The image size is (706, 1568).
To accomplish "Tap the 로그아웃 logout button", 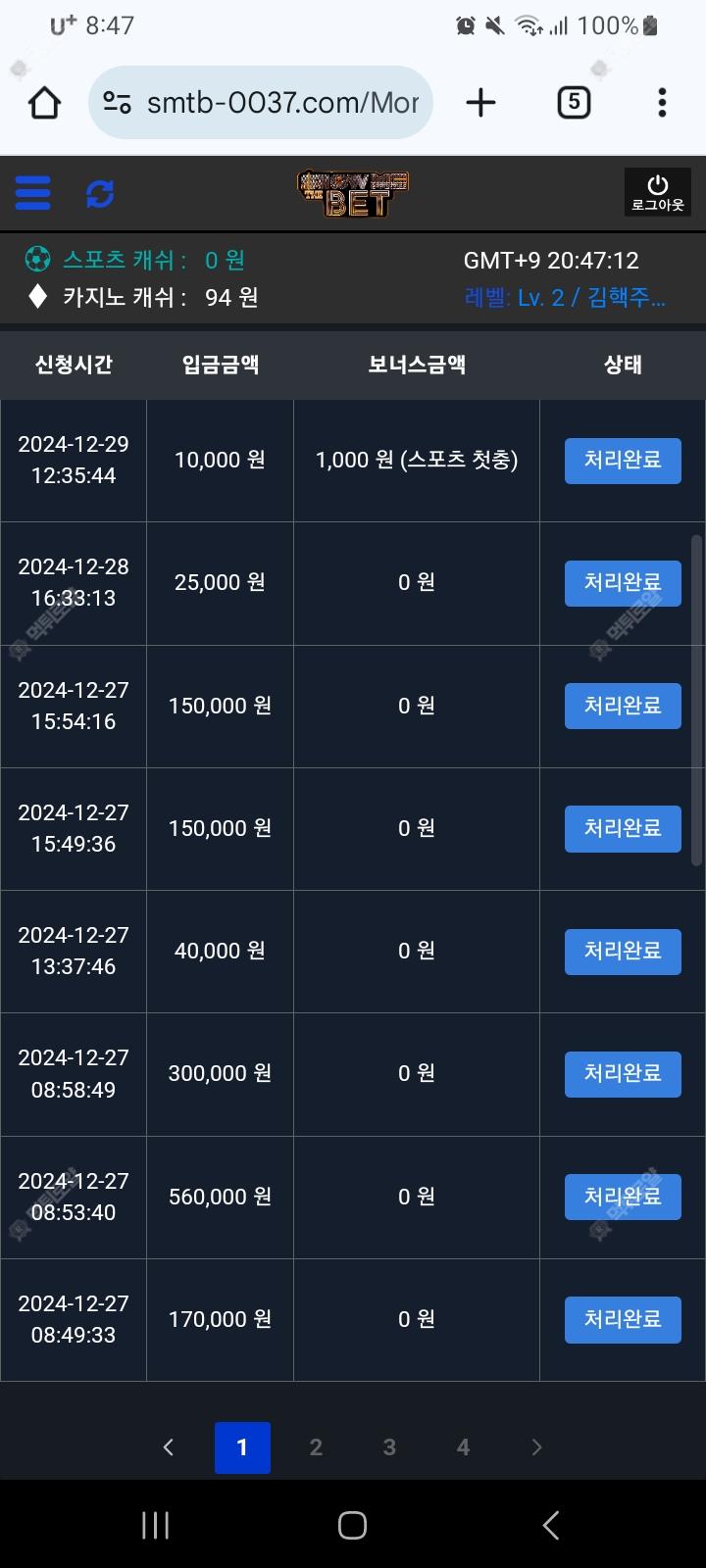I will pos(658,192).
